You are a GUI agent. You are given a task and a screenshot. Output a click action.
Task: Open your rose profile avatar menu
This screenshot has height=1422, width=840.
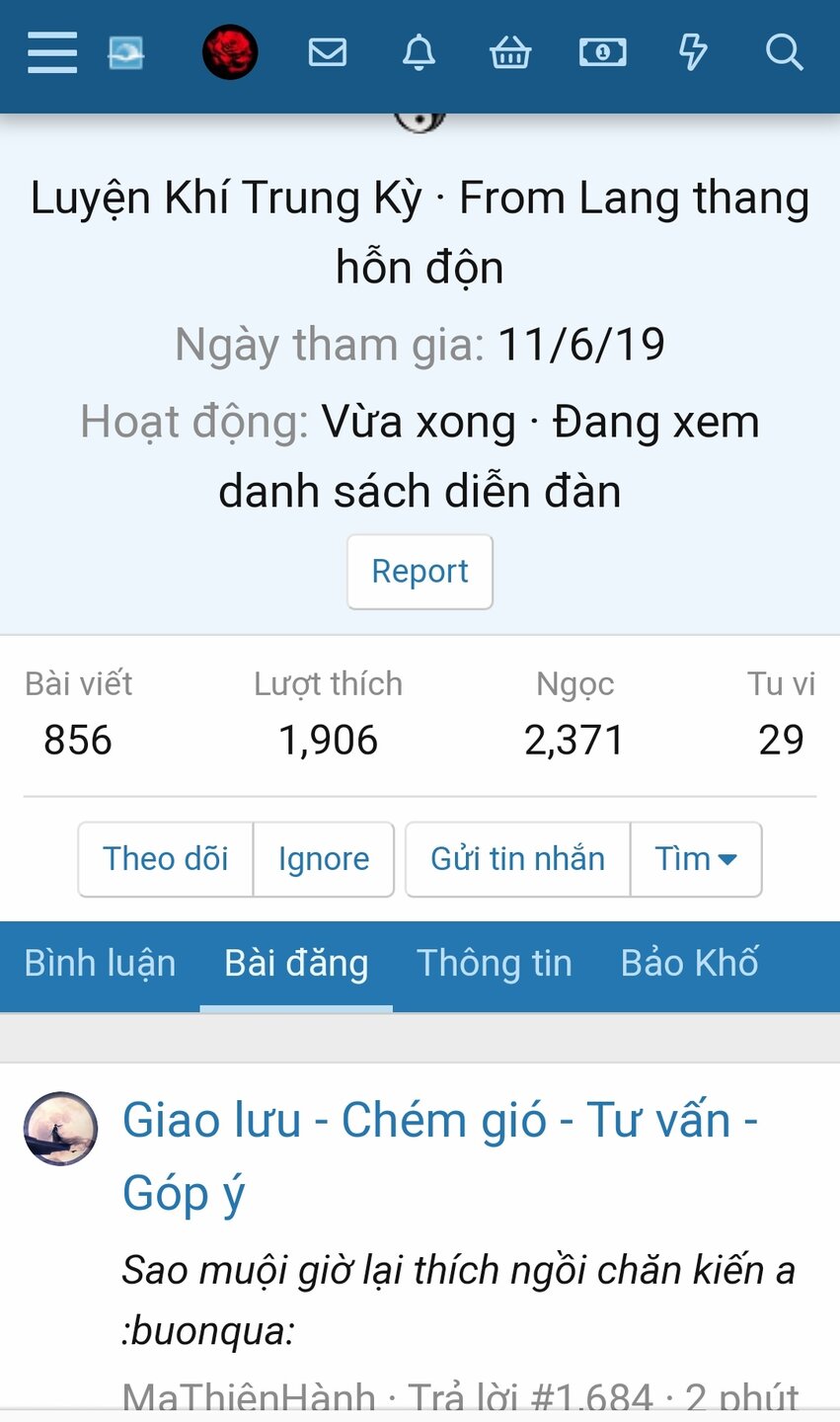(x=230, y=52)
